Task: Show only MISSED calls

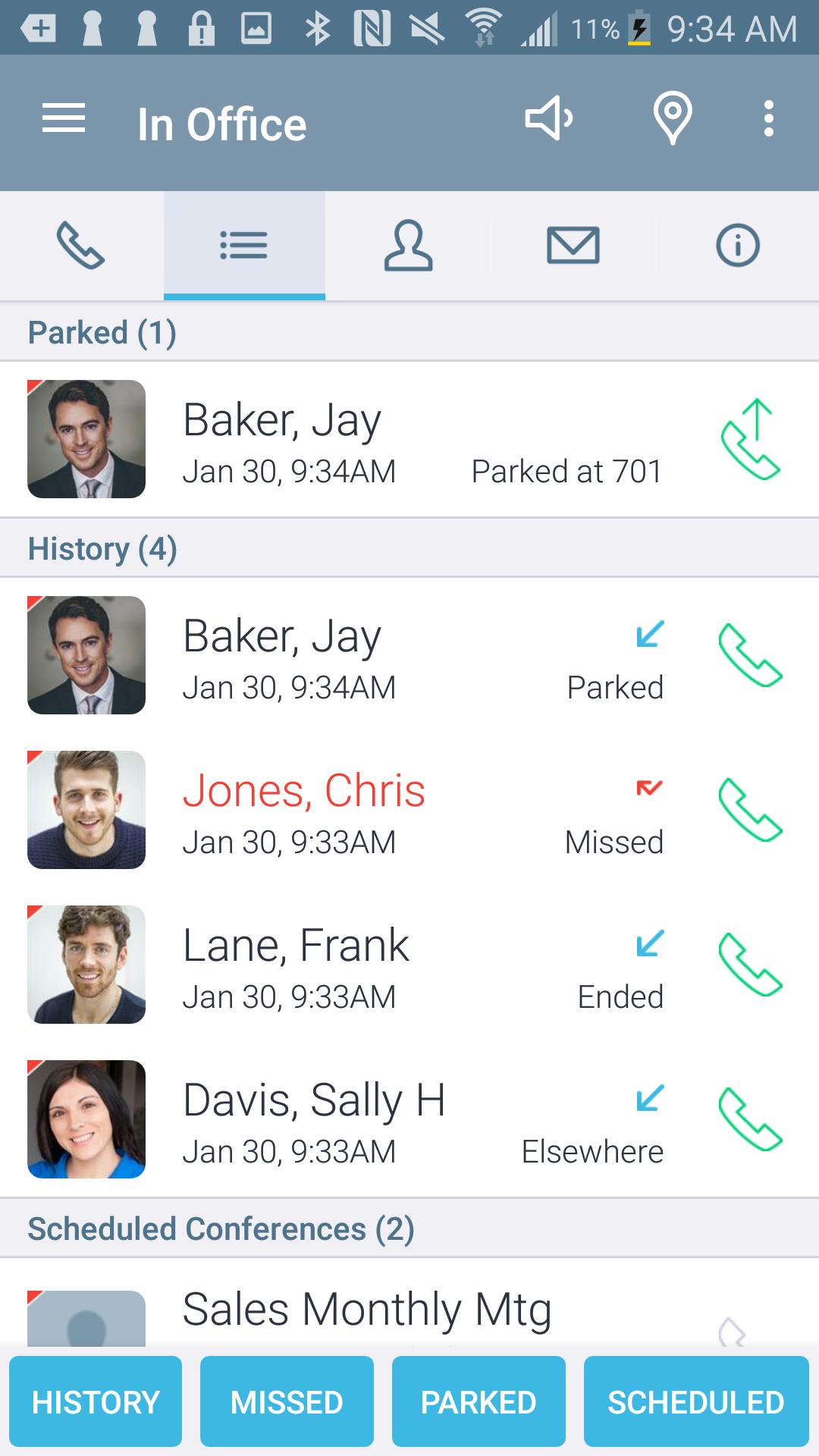Action: coord(287,1401)
